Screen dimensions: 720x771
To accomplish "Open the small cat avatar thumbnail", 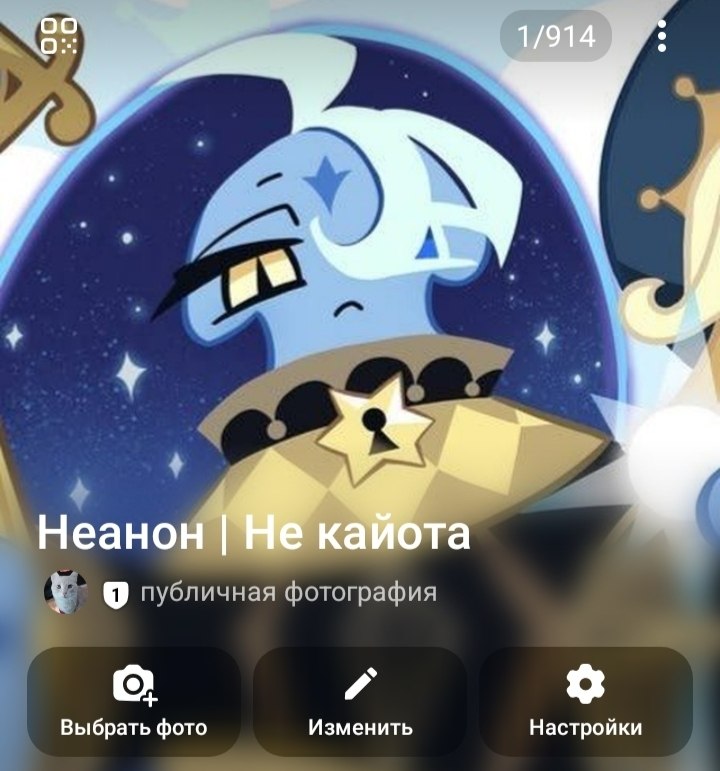I will [x=66, y=592].
